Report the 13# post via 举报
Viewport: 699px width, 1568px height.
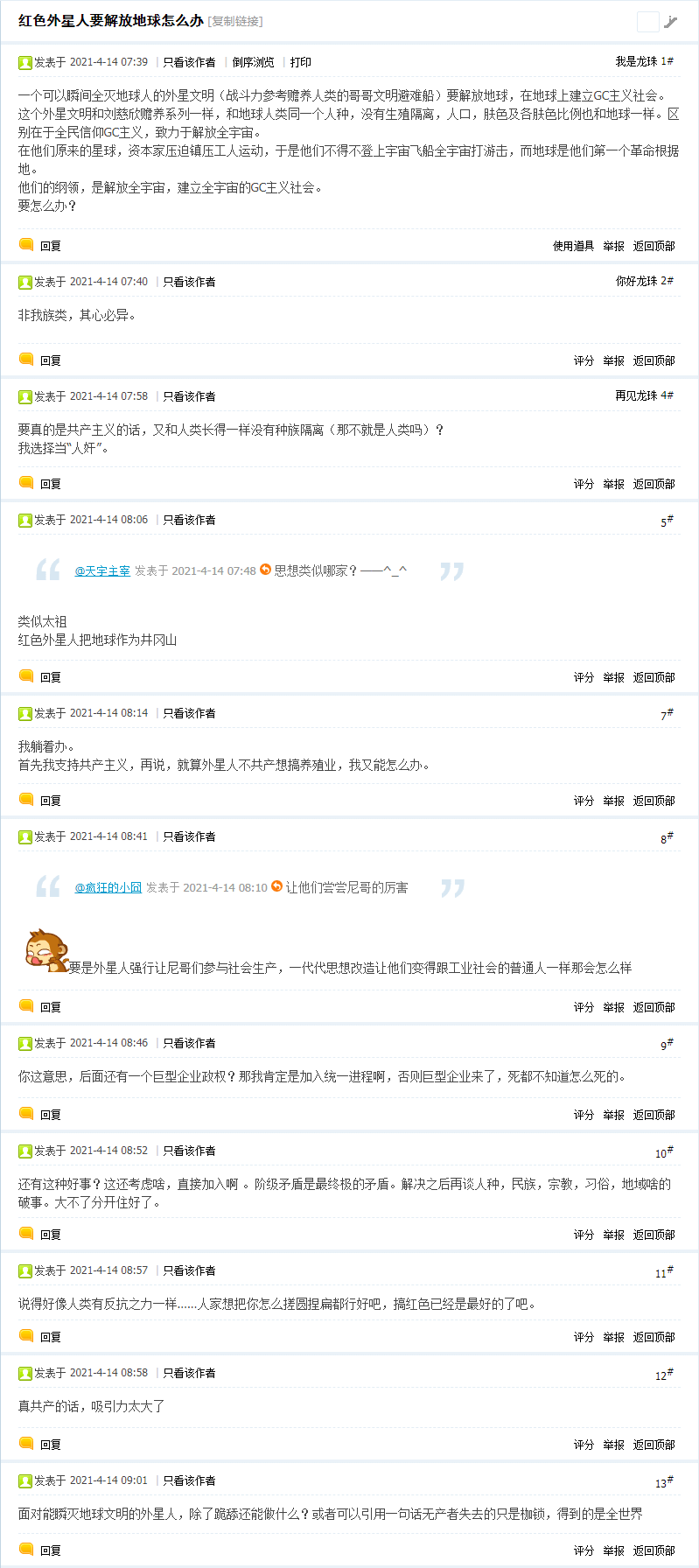point(613,1550)
